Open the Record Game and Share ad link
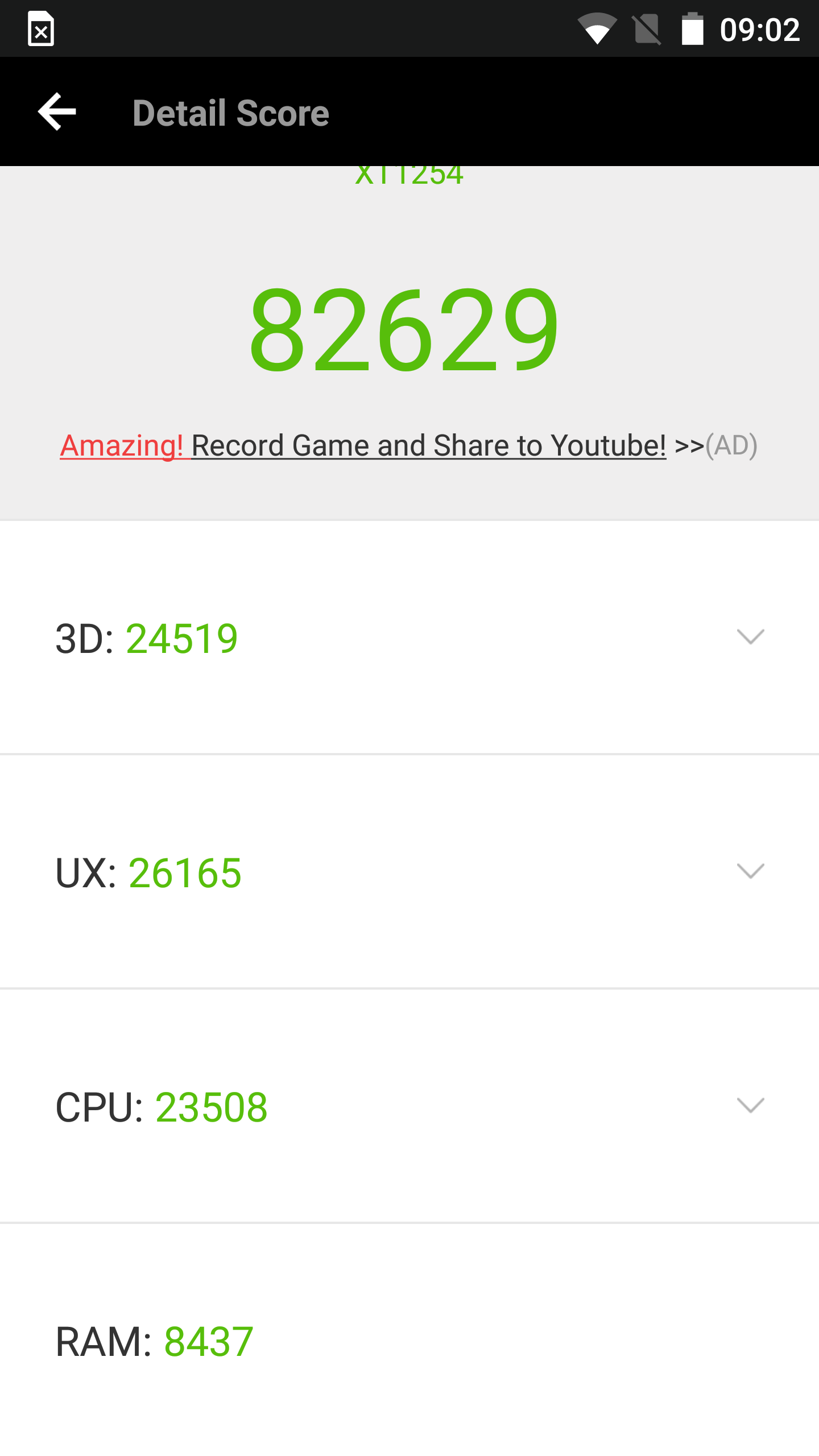 [x=408, y=445]
